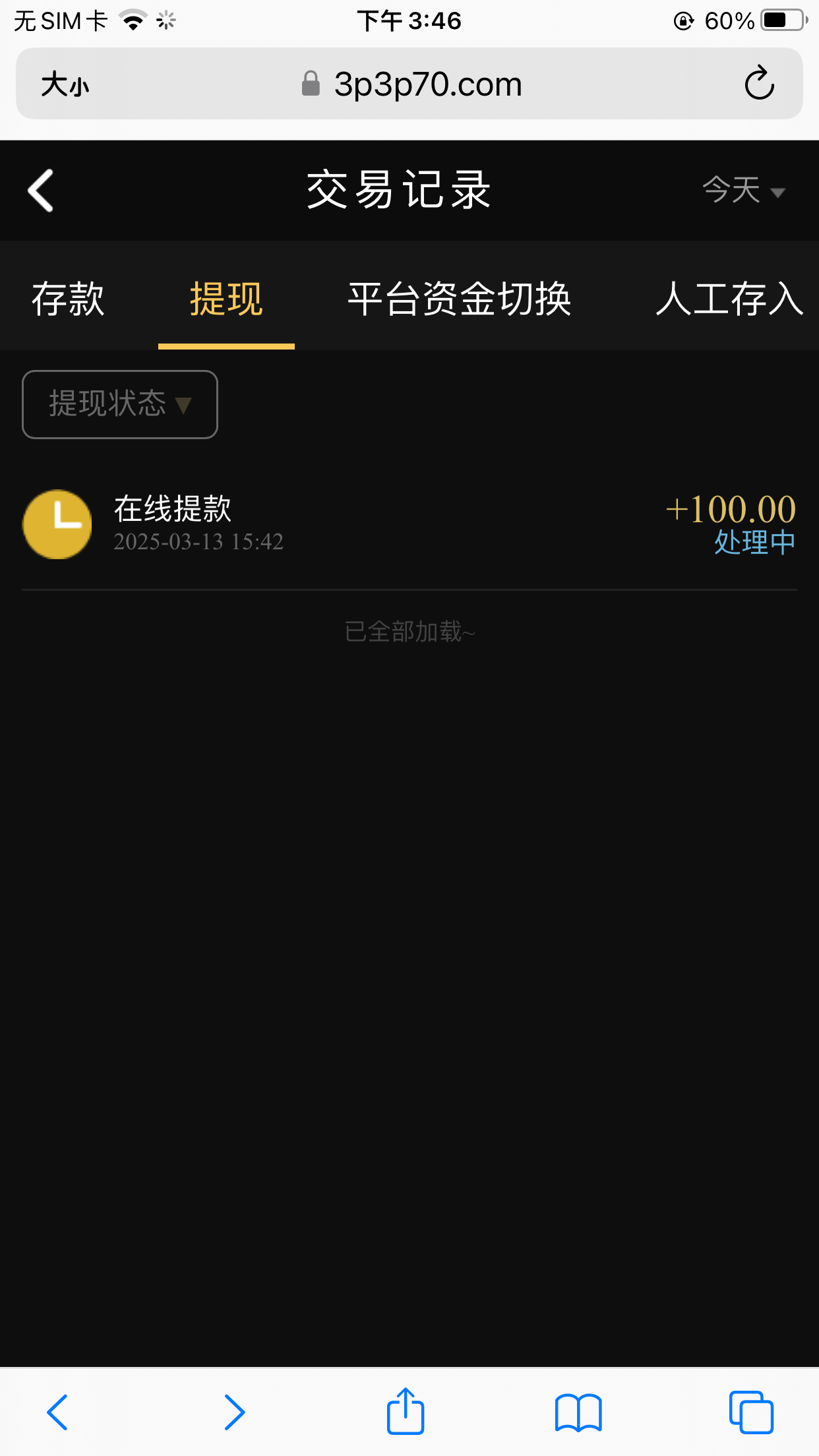Open the 今天 date filter dropdown
The width and height of the screenshot is (819, 1456).
tap(743, 191)
